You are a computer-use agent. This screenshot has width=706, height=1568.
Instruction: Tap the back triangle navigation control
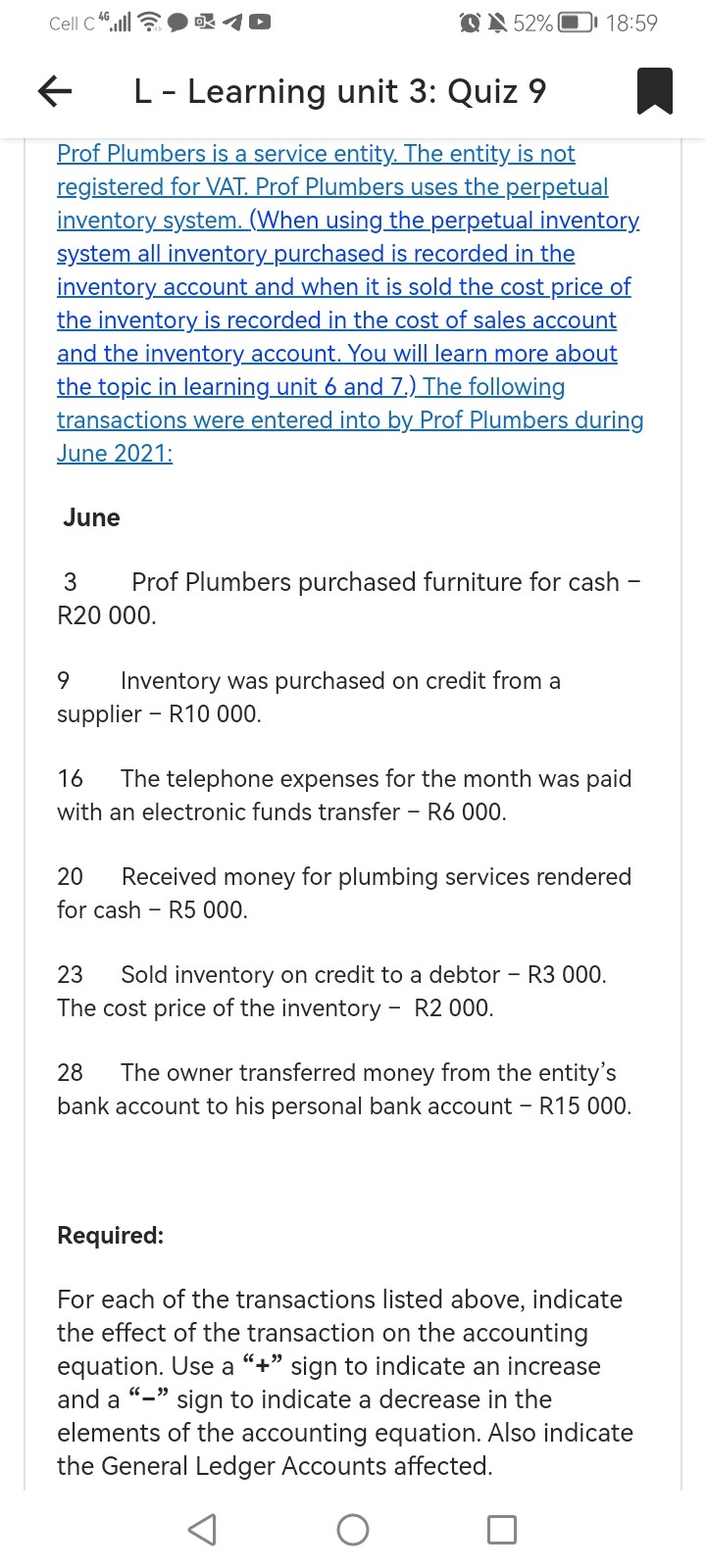point(203,1528)
